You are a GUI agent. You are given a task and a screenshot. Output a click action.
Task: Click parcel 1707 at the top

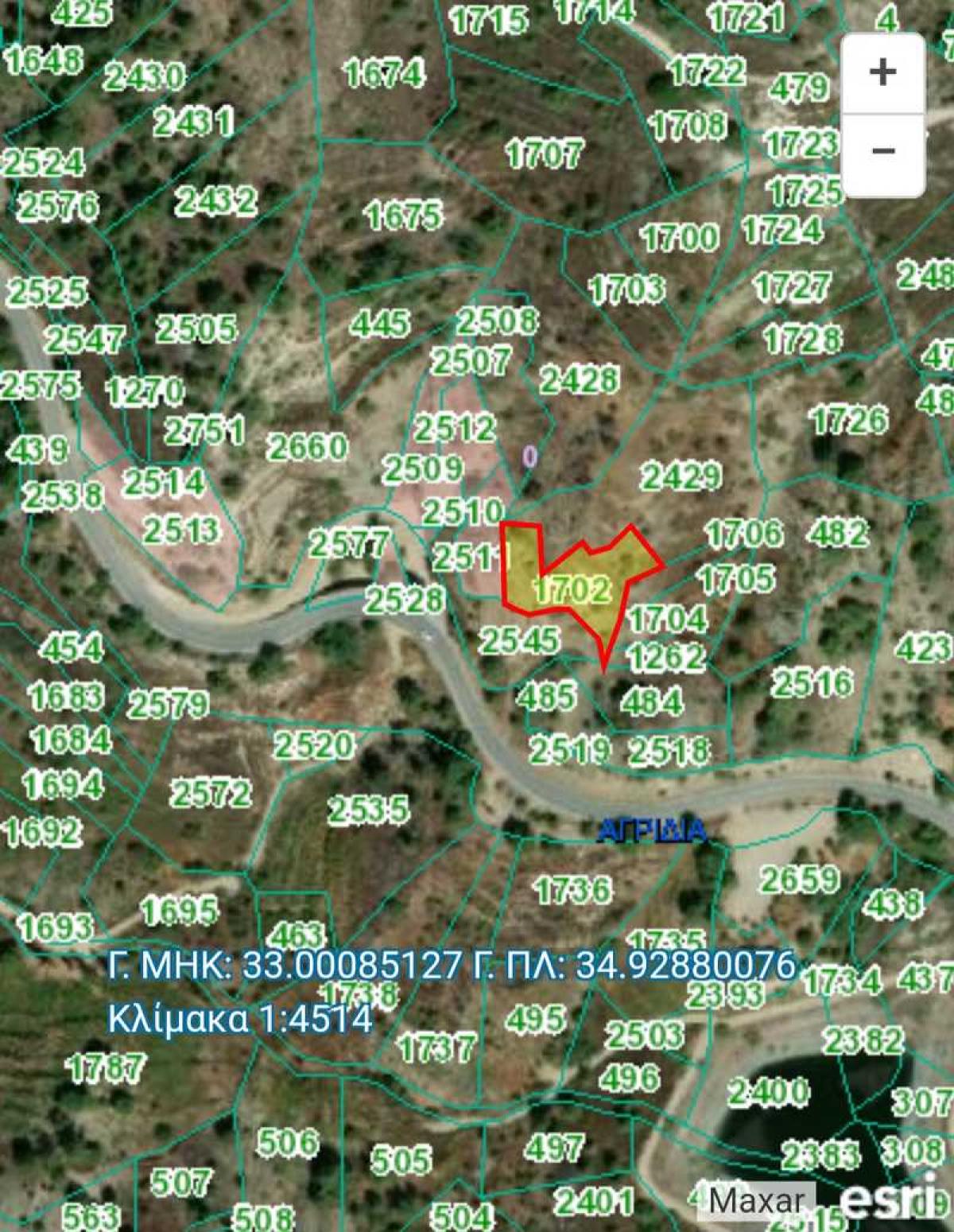545,151
